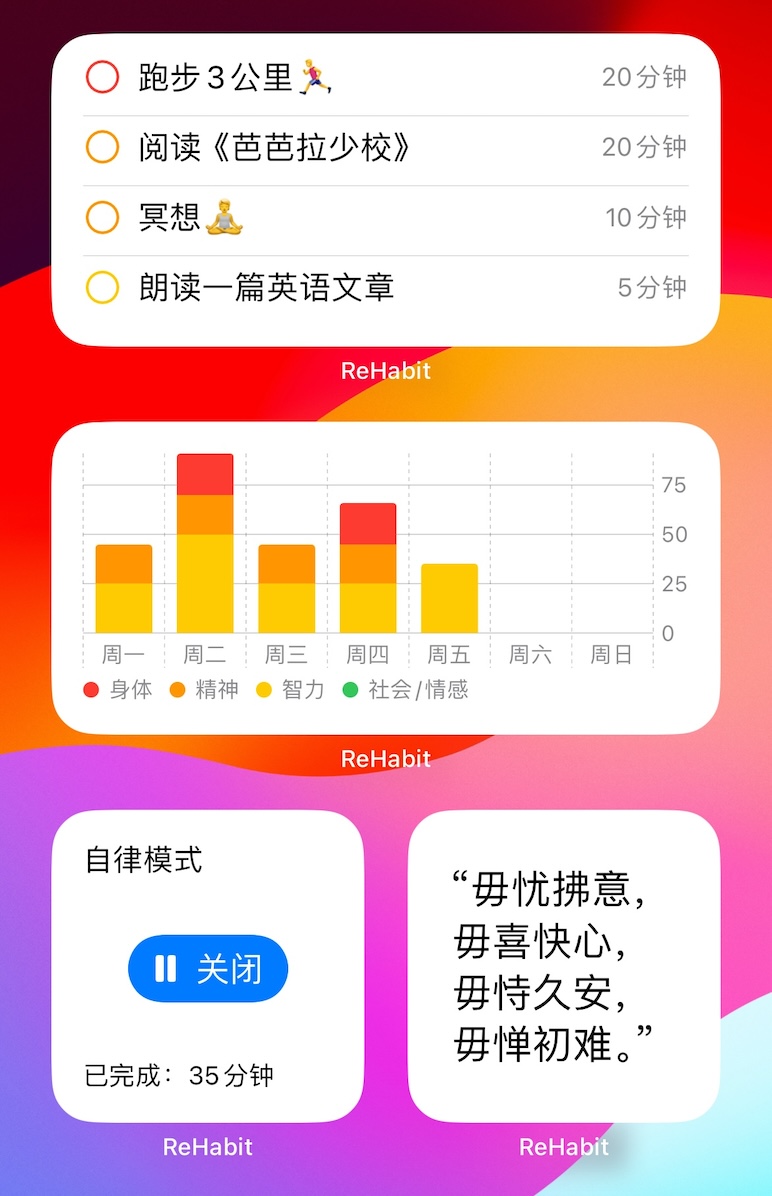772x1196 pixels.
Task: Tap 关闭 to pause 自律模式
Action: pyautogui.click(x=208, y=969)
